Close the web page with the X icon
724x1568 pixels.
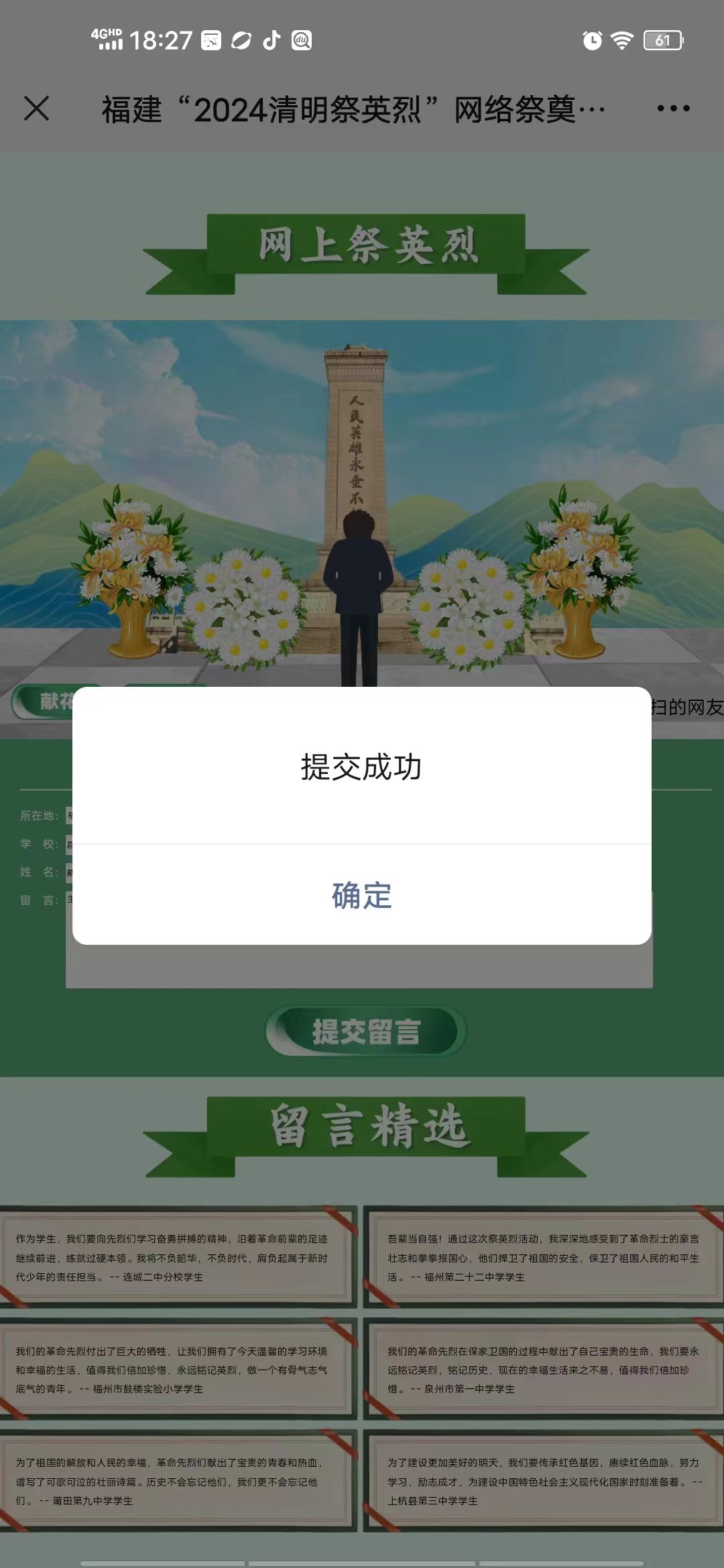pyautogui.click(x=37, y=109)
